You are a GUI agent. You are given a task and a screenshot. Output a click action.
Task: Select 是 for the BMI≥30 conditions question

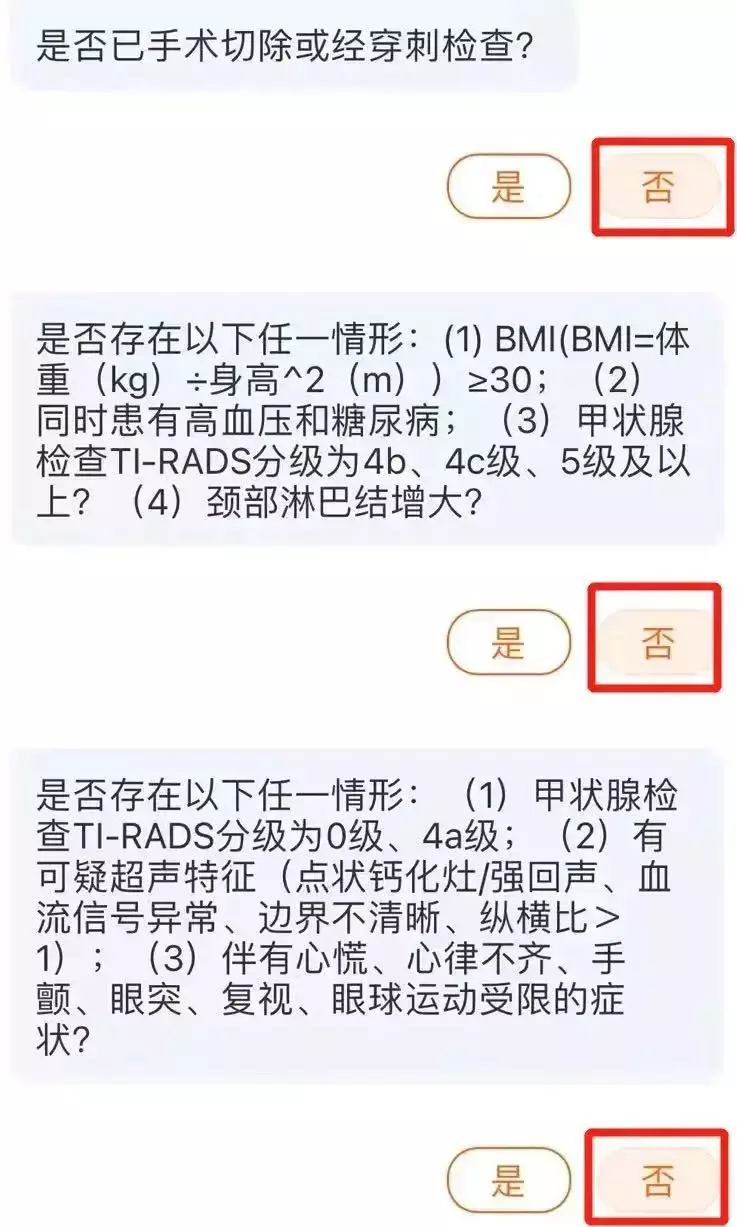508,641
